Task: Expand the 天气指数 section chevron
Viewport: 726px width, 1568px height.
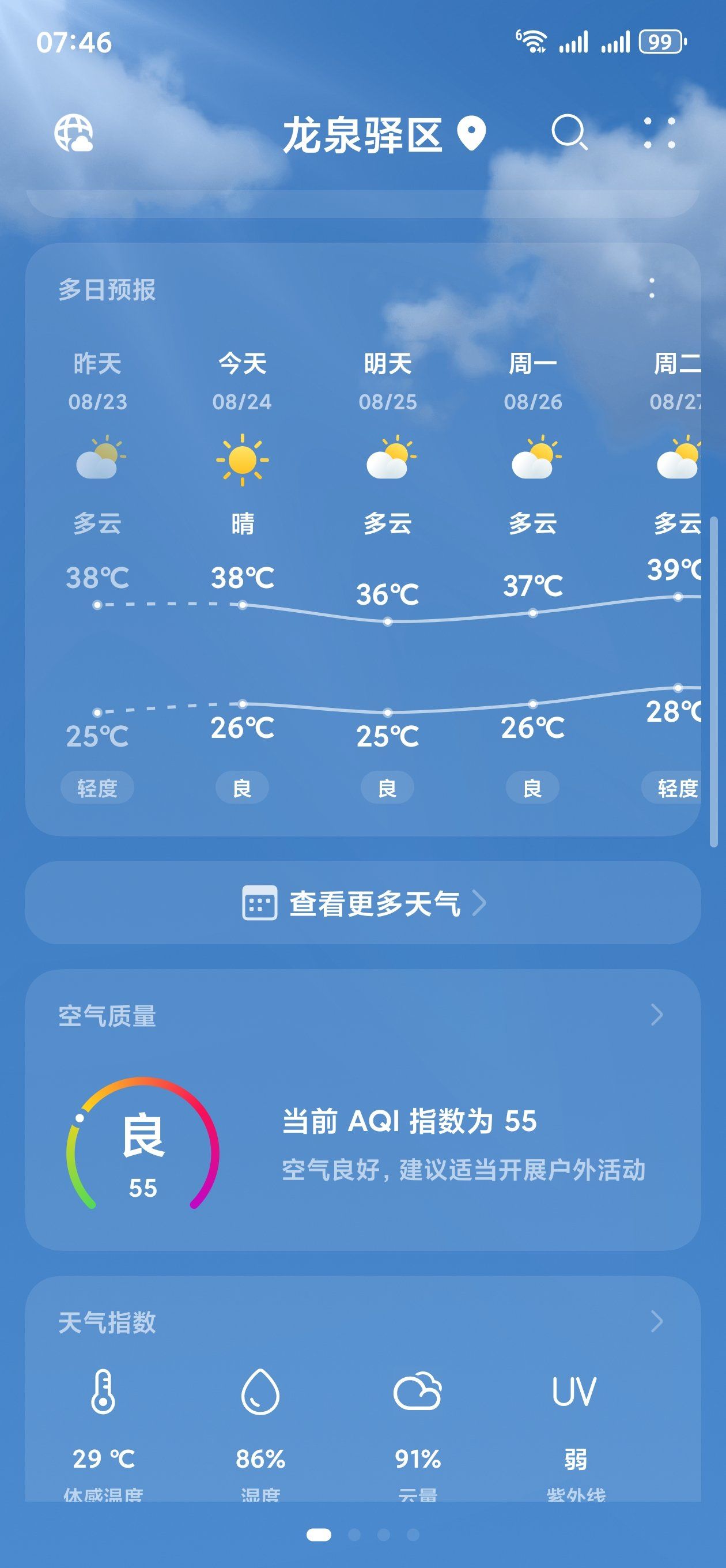Action: click(x=657, y=1322)
